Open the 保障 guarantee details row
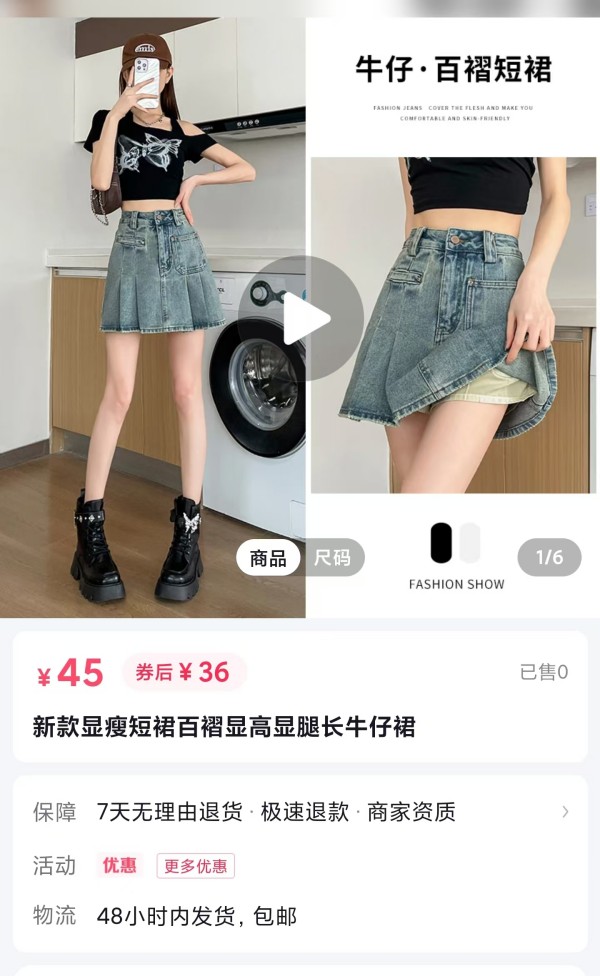Image resolution: width=600 pixels, height=976 pixels. tap(300, 812)
